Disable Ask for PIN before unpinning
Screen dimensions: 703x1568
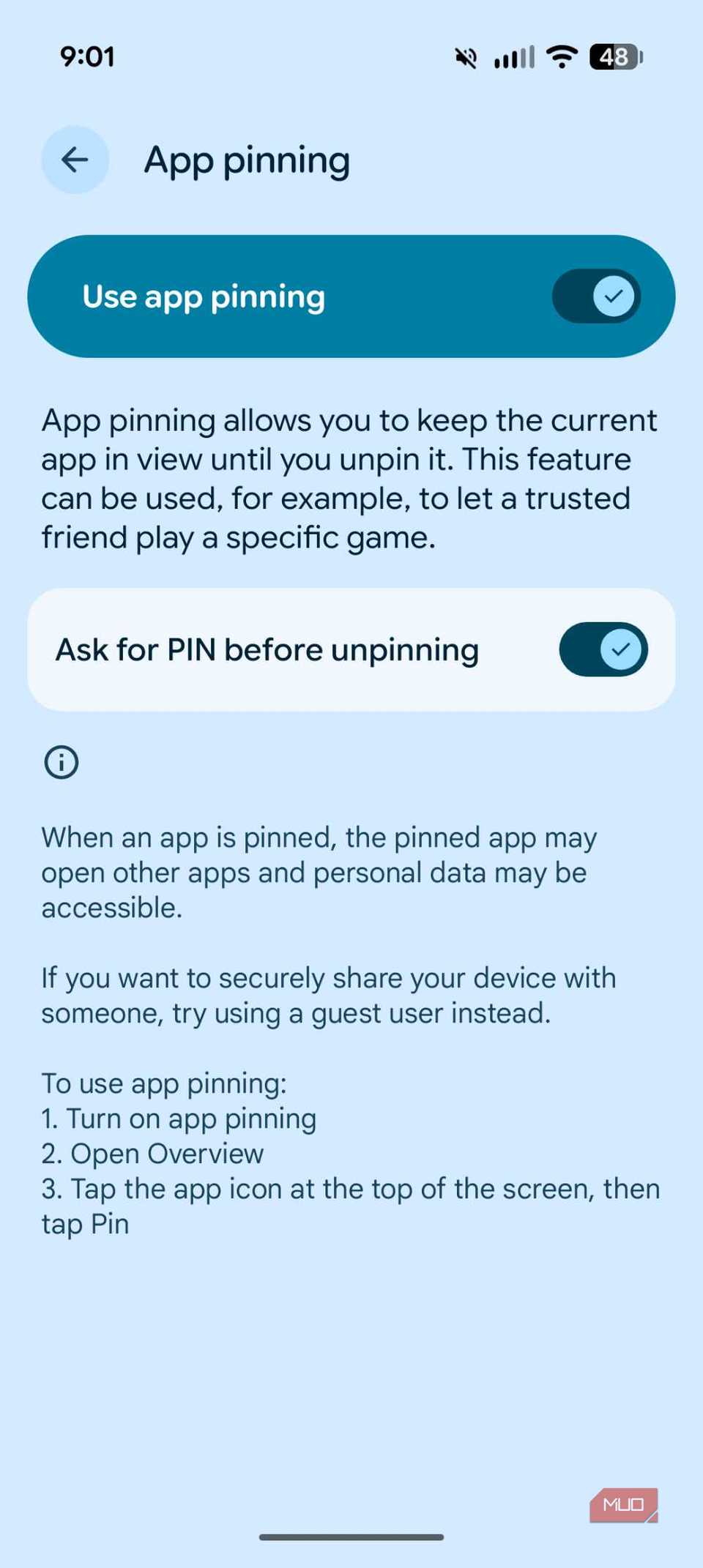pos(603,649)
